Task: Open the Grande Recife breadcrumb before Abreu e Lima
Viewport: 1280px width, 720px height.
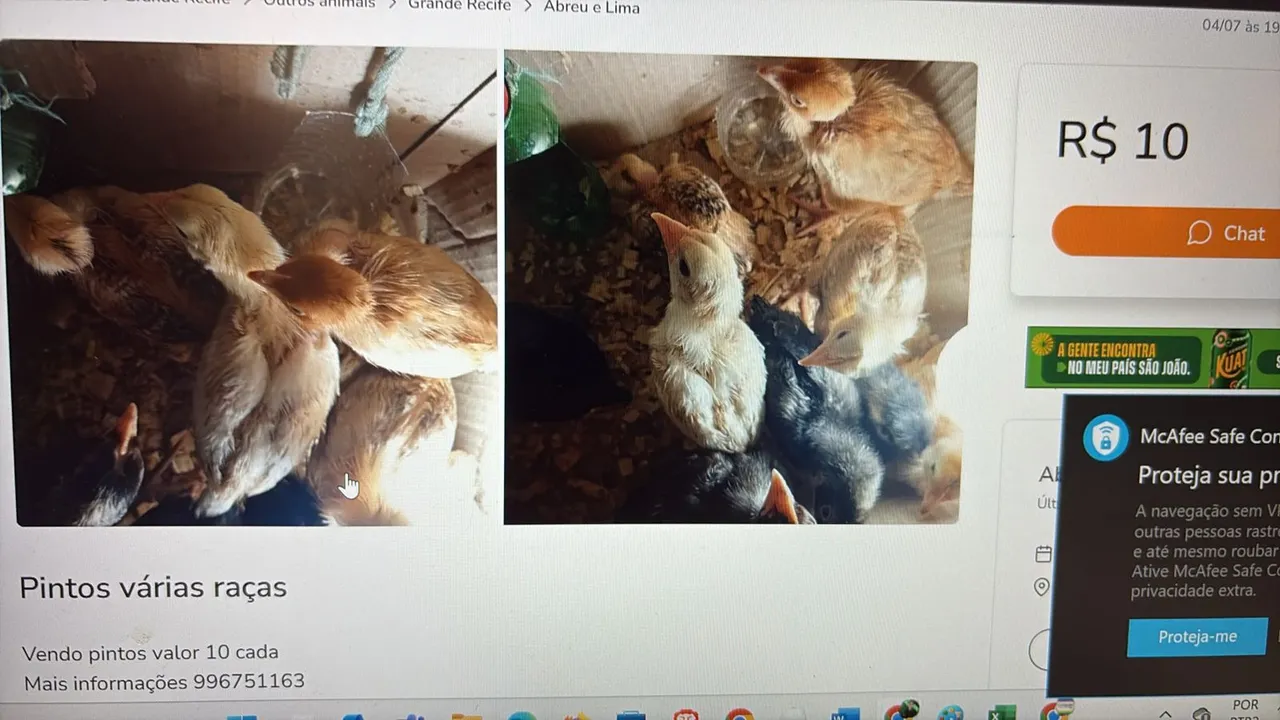Action: [459, 5]
